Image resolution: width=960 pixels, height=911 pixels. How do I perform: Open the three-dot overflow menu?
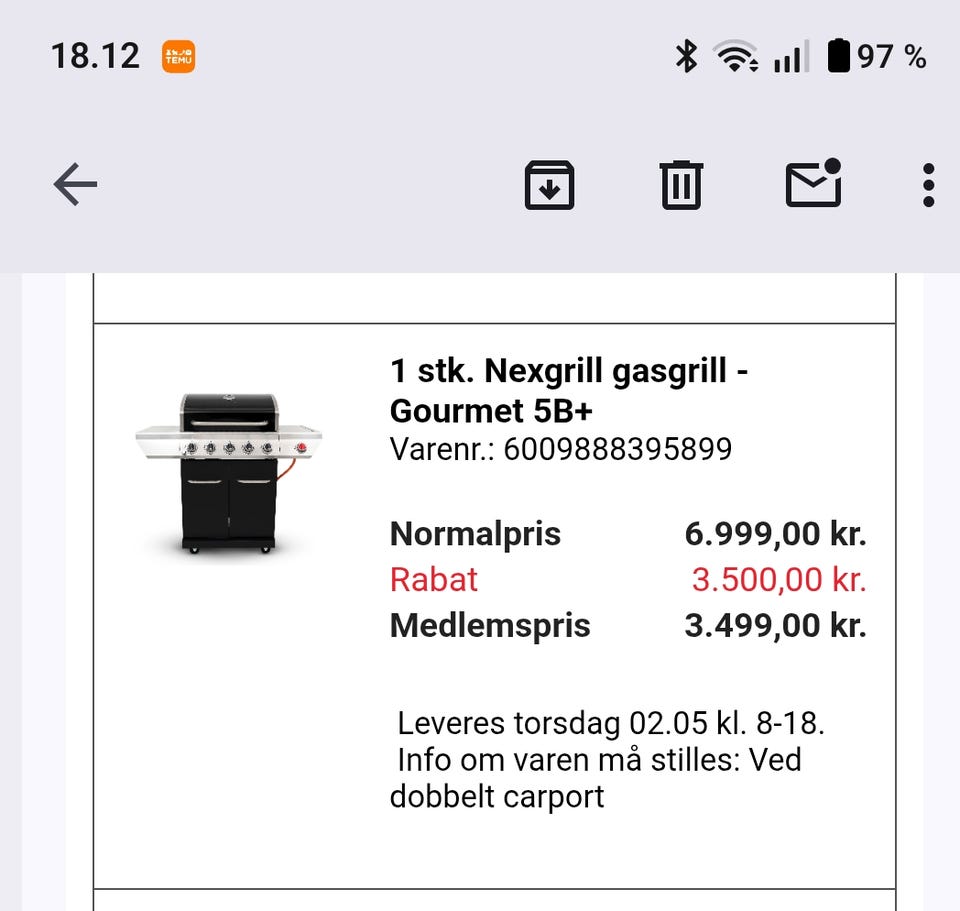(928, 185)
